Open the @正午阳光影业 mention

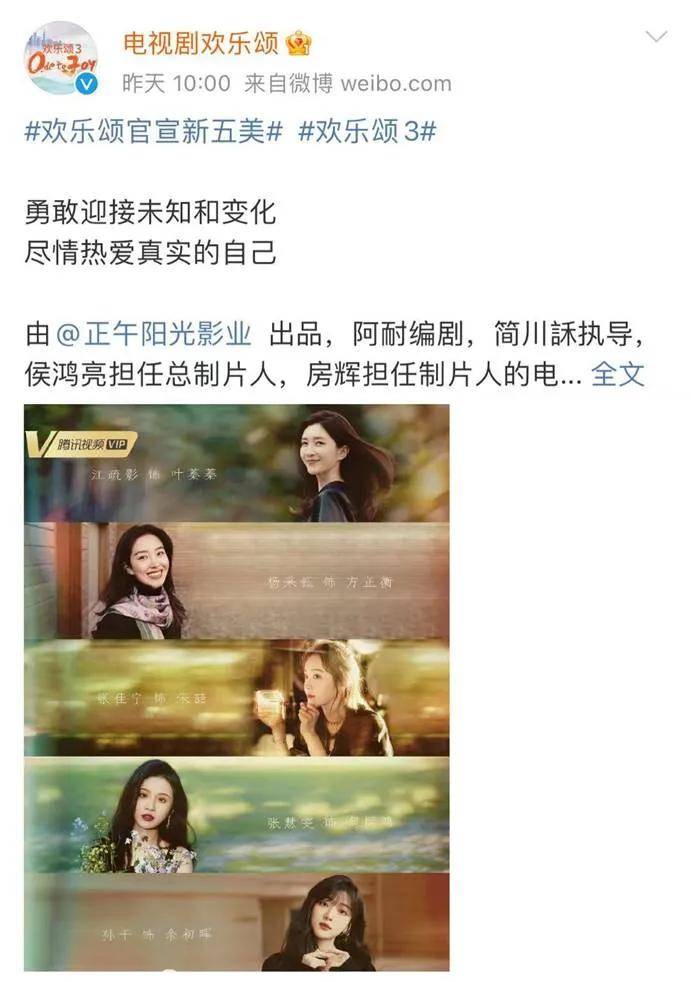pos(155,333)
